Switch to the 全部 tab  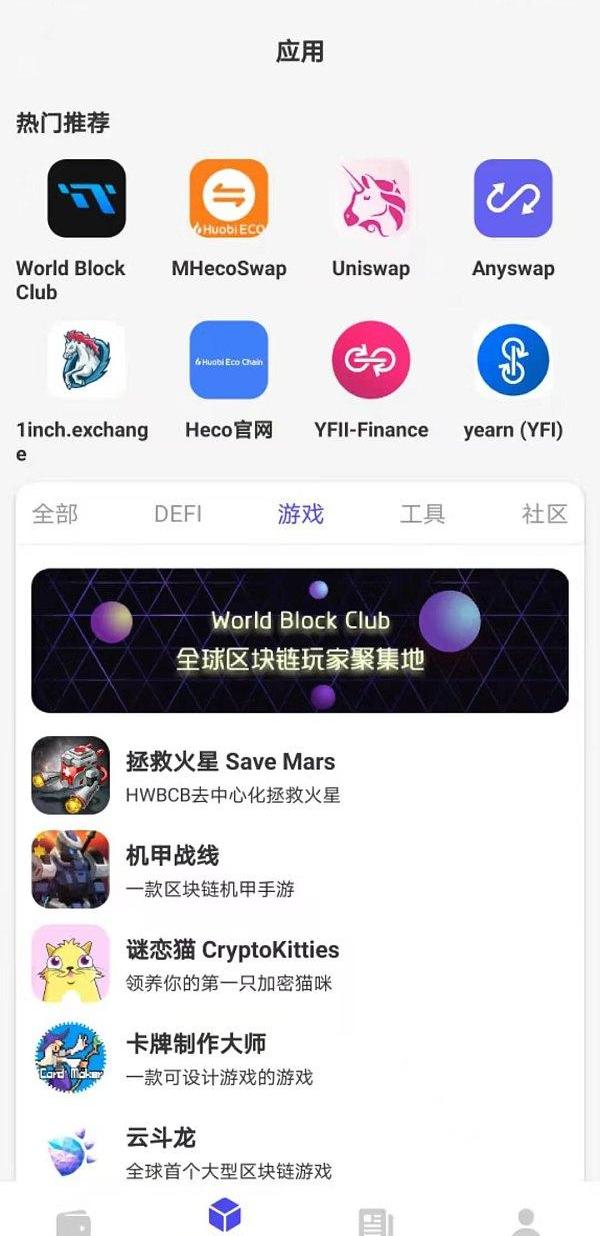coord(55,514)
